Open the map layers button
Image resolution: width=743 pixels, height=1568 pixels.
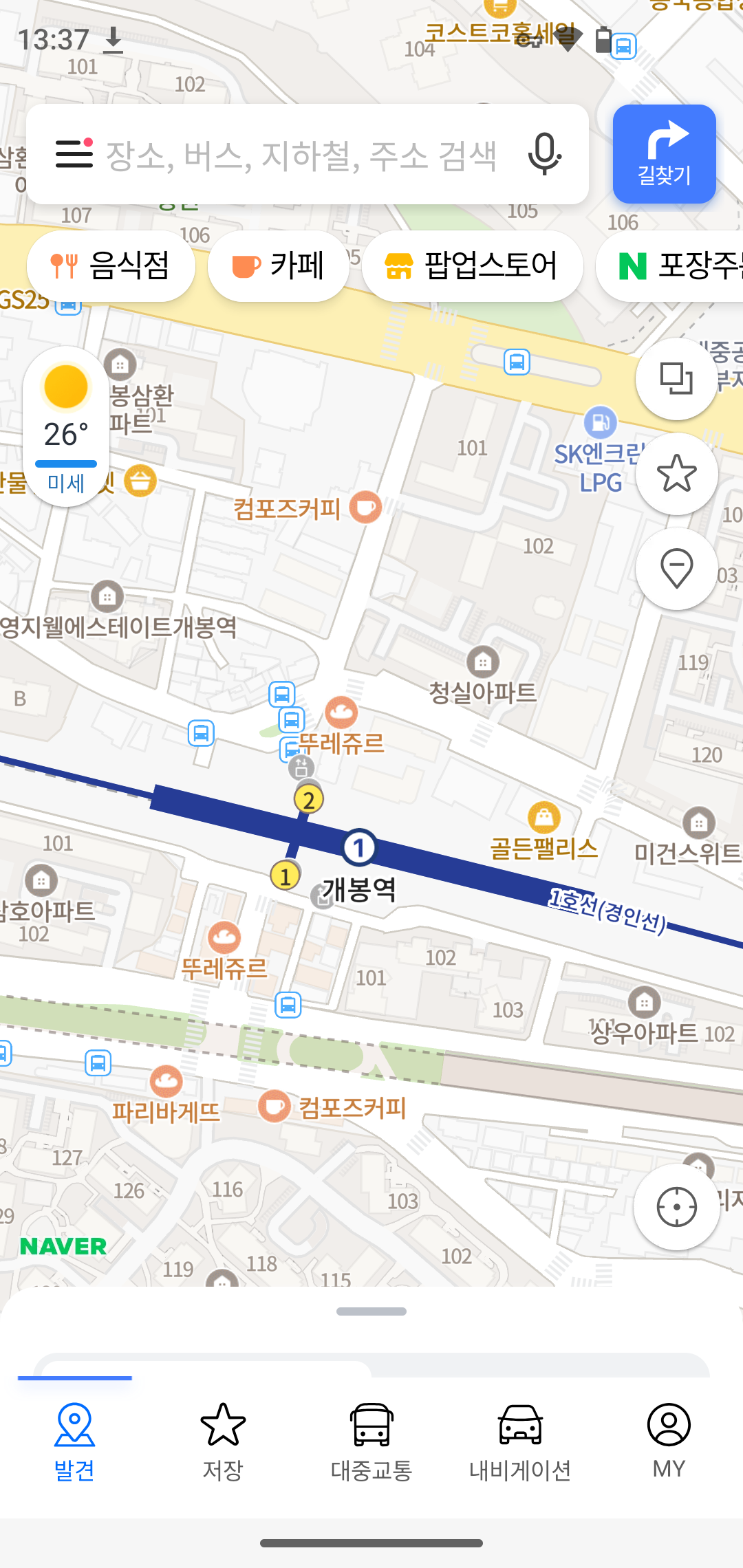(x=676, y=379)
